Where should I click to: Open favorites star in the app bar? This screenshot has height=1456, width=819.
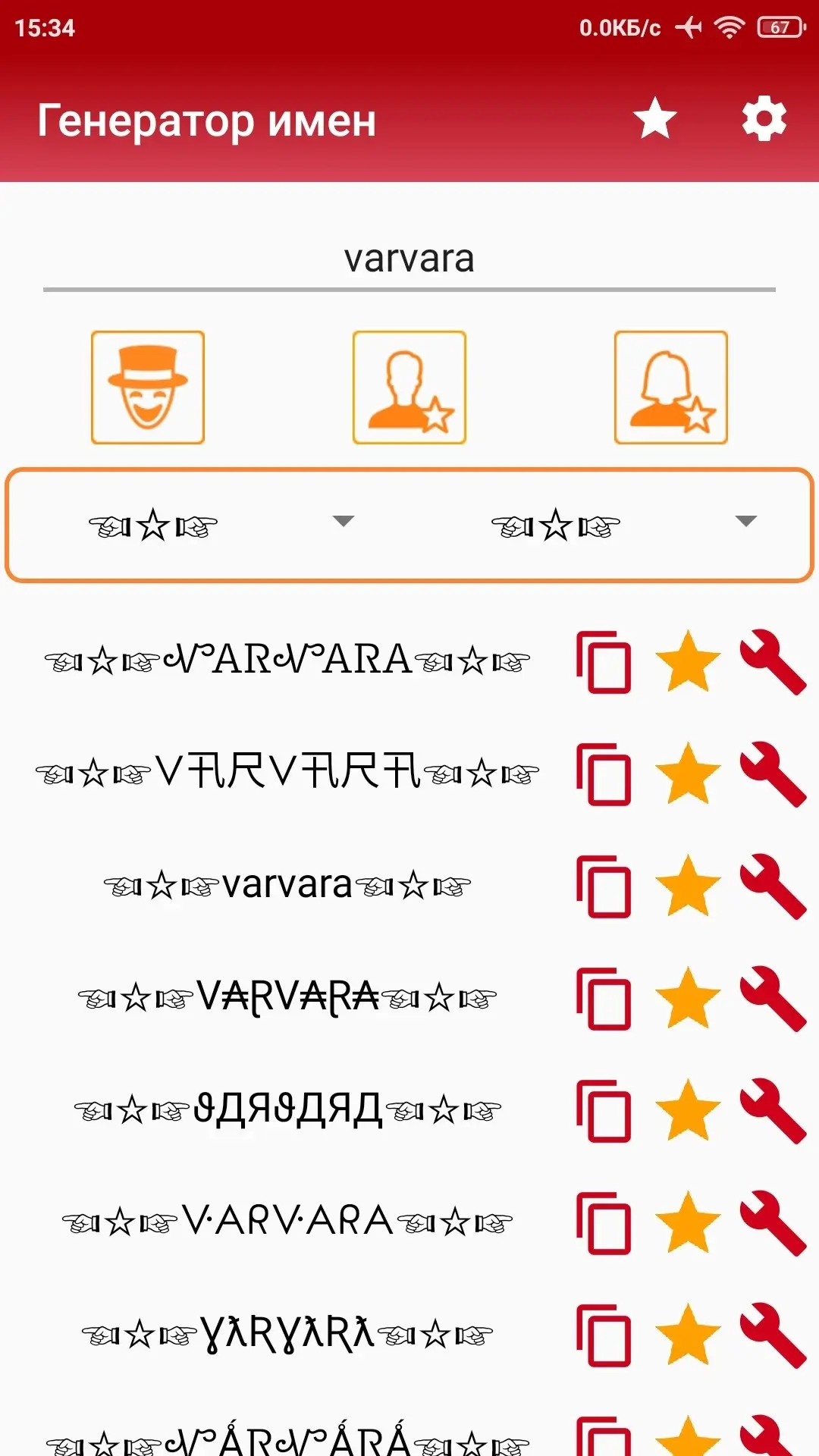pyautogui.click(x=655, y=119)
